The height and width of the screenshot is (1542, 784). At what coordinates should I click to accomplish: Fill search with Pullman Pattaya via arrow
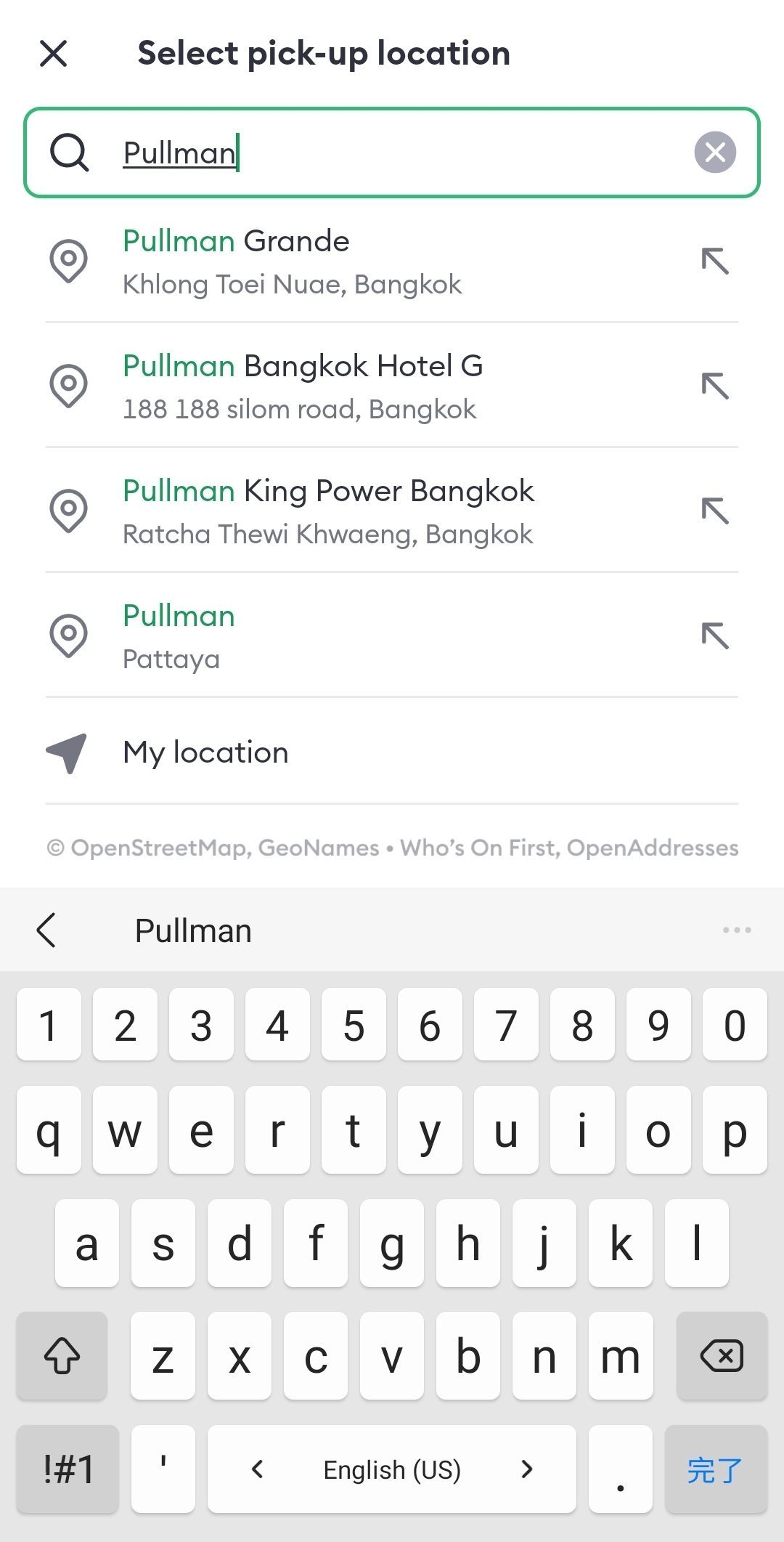click(715, 636)
